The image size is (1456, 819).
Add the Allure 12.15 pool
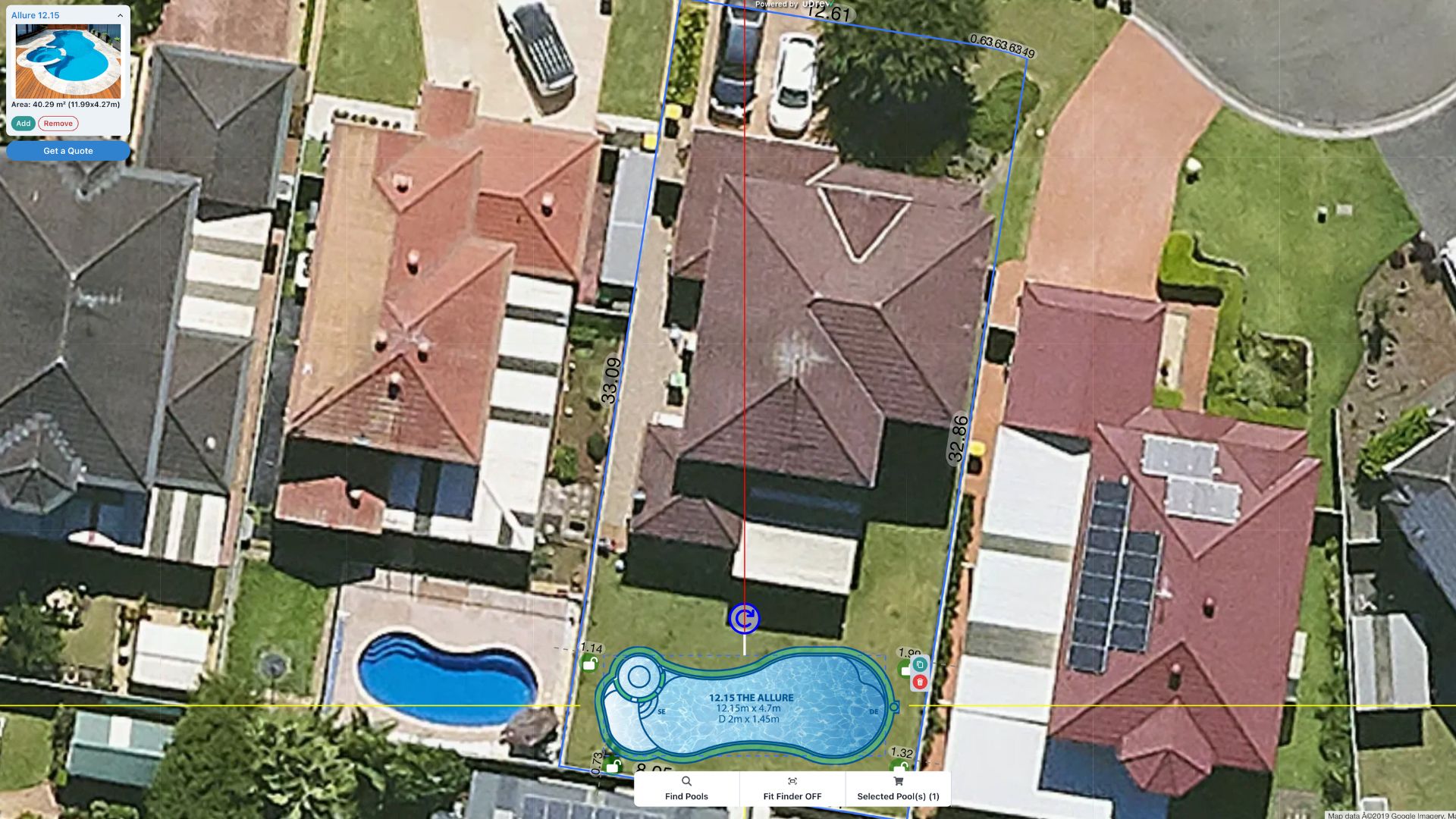point(23,124)
